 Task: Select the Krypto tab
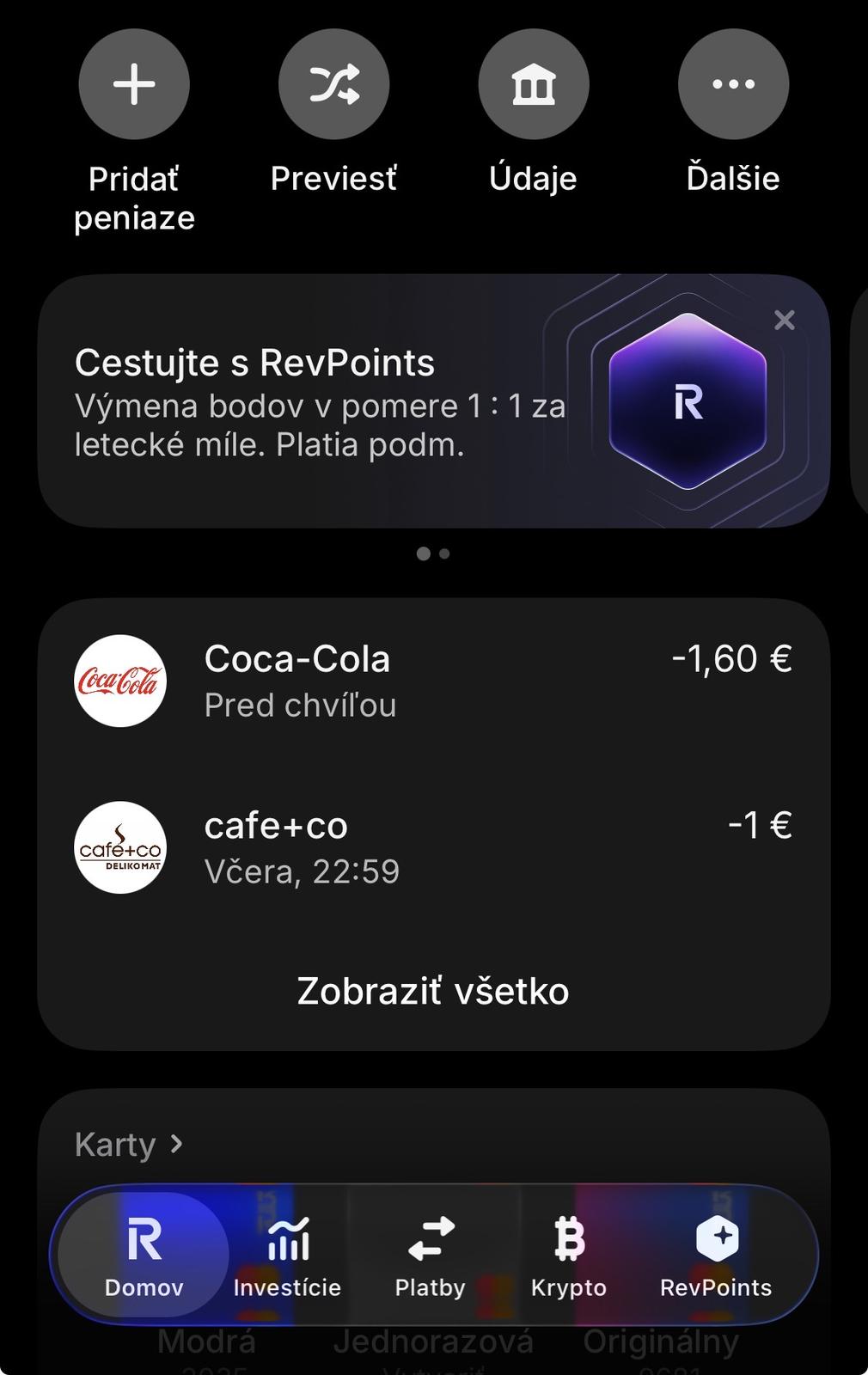(x=568, y=1256)
